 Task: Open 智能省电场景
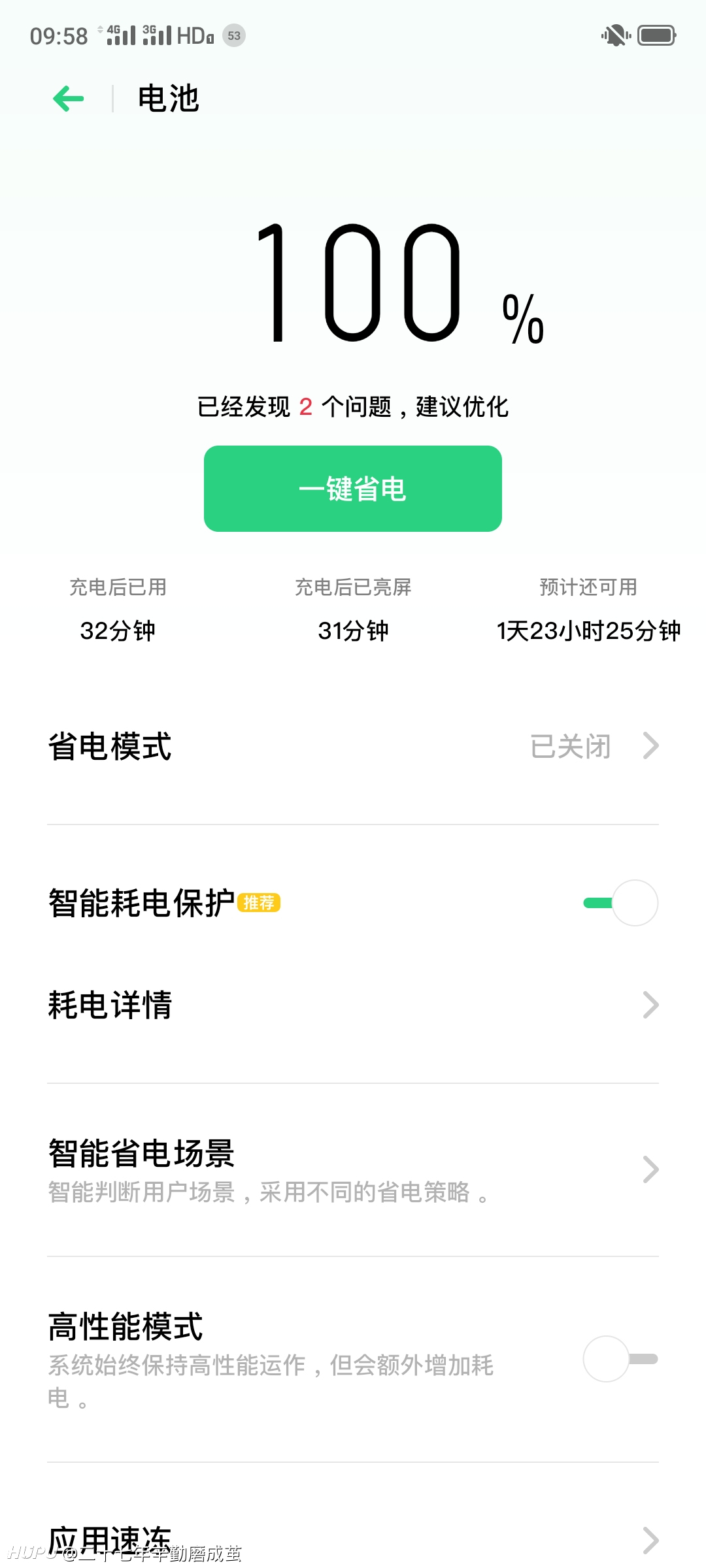[x=353, y=1169]
